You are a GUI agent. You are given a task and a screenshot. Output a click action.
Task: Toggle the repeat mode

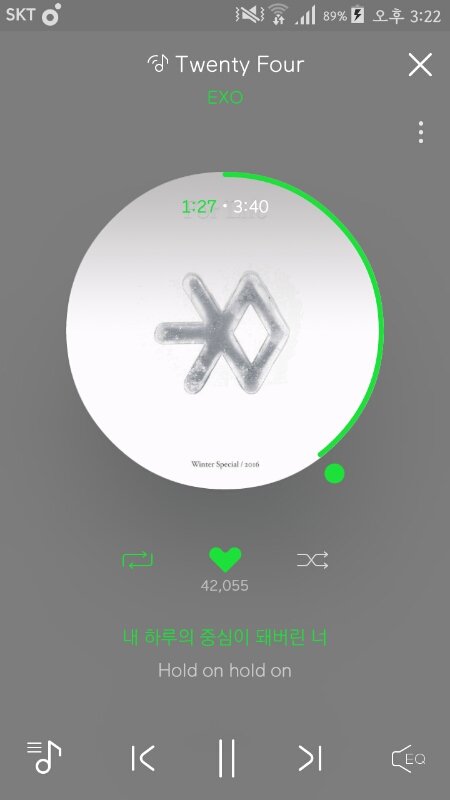138,561
